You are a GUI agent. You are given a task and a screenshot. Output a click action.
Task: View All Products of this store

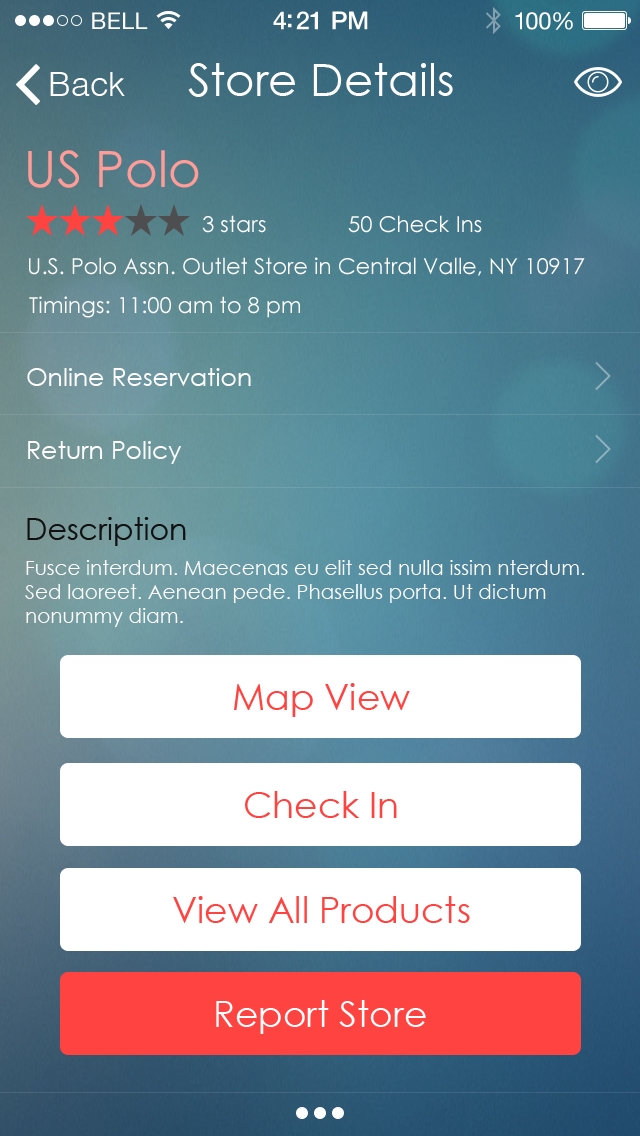coord(320,910)
